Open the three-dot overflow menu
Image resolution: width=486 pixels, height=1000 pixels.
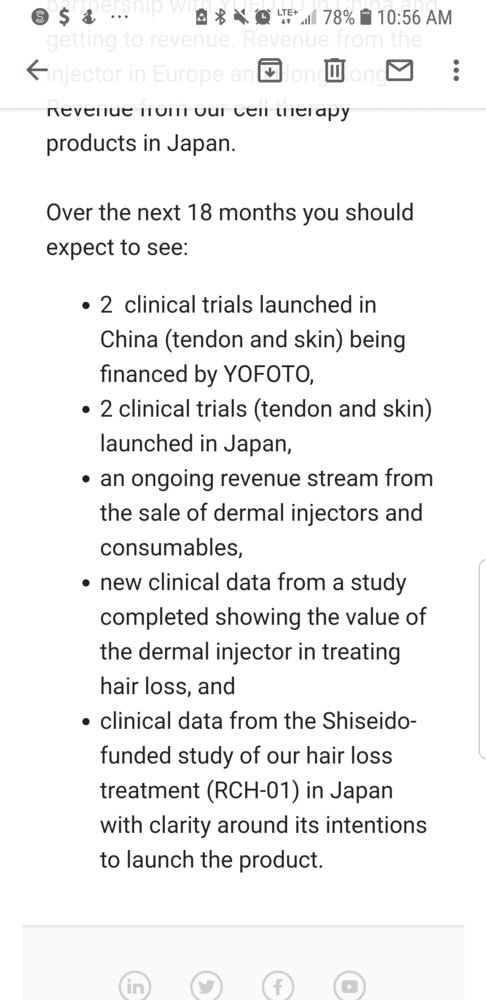[455, 70]
